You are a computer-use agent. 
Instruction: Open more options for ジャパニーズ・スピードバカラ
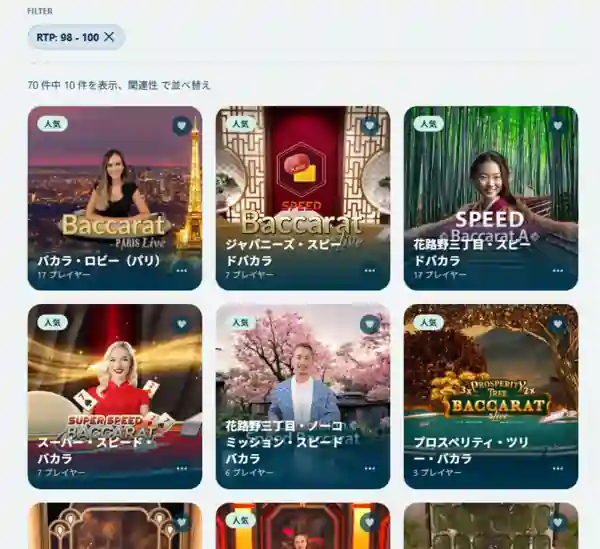[x=369, y=270]
